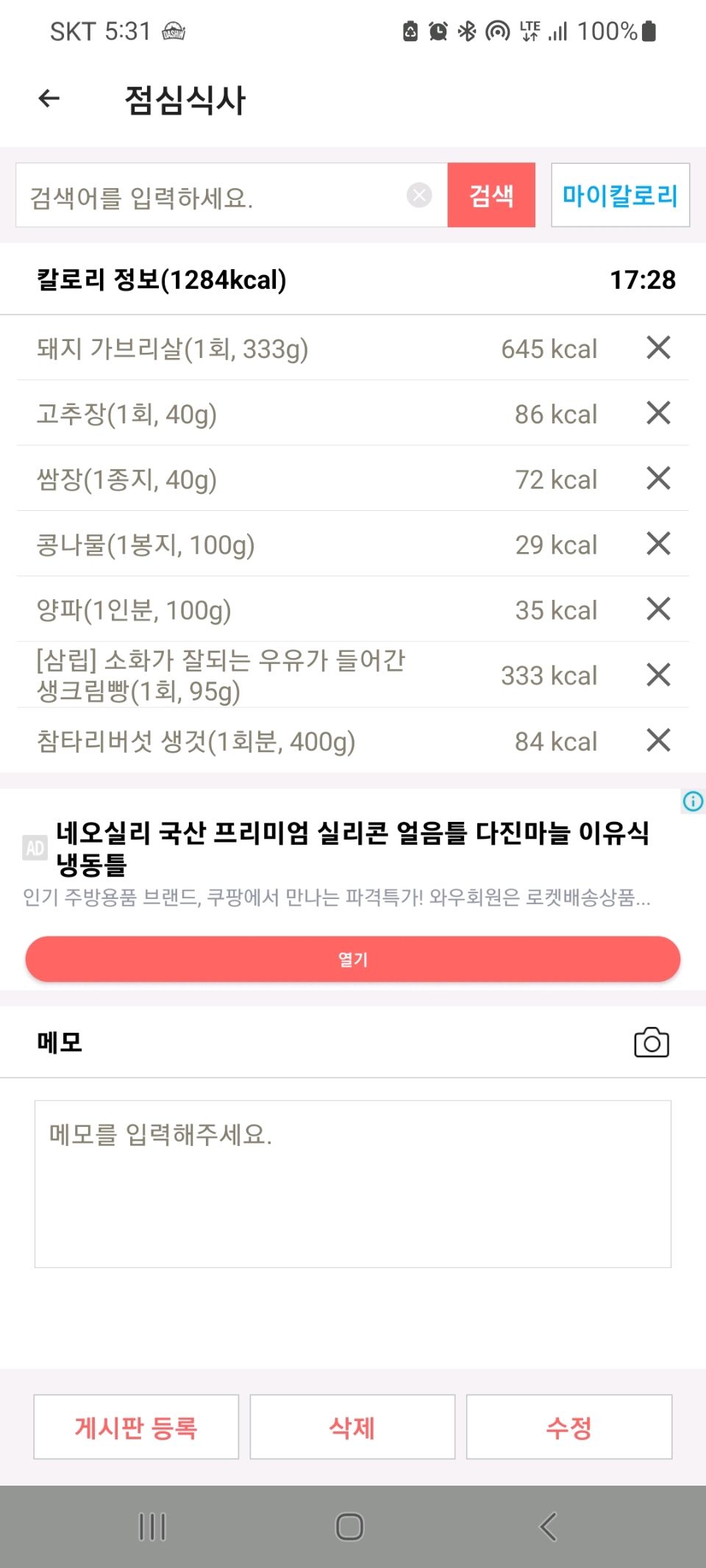
Task: Save changes with the 수정 button
Action: pyautogui.click(x=569, y=1427)
